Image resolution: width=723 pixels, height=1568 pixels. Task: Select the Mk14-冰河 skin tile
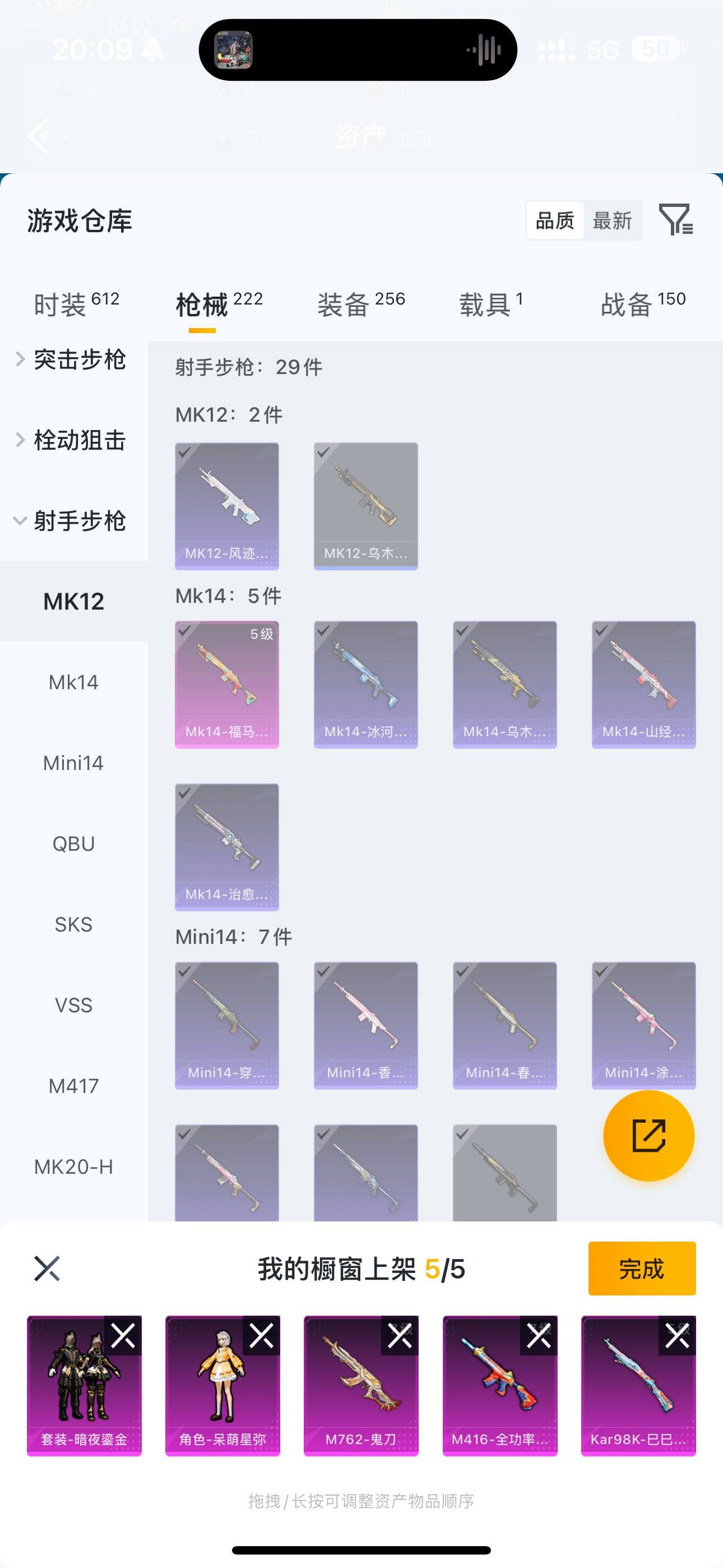coord(365,684)
